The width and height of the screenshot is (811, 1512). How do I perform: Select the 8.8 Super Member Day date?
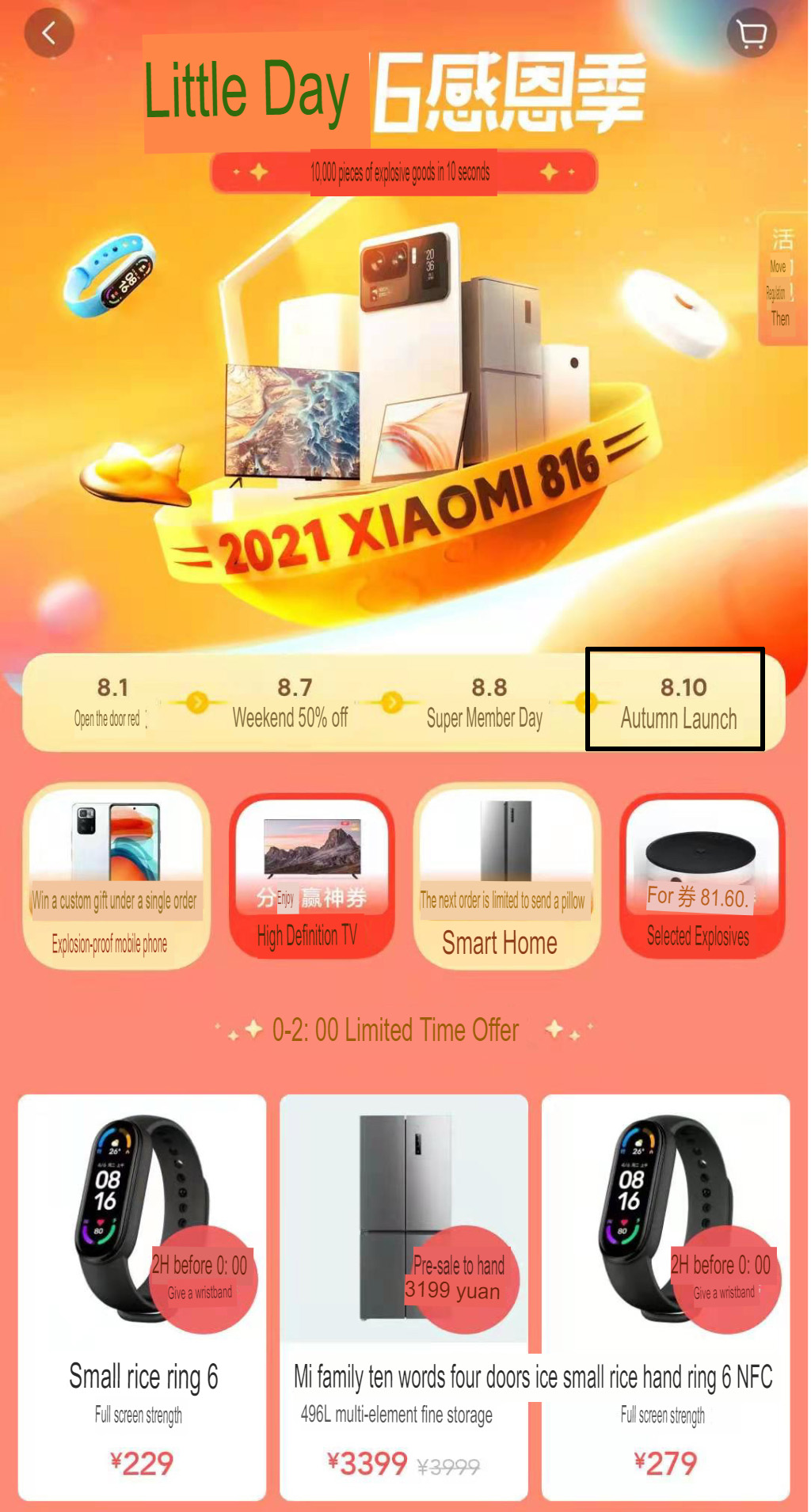[485, 702]
